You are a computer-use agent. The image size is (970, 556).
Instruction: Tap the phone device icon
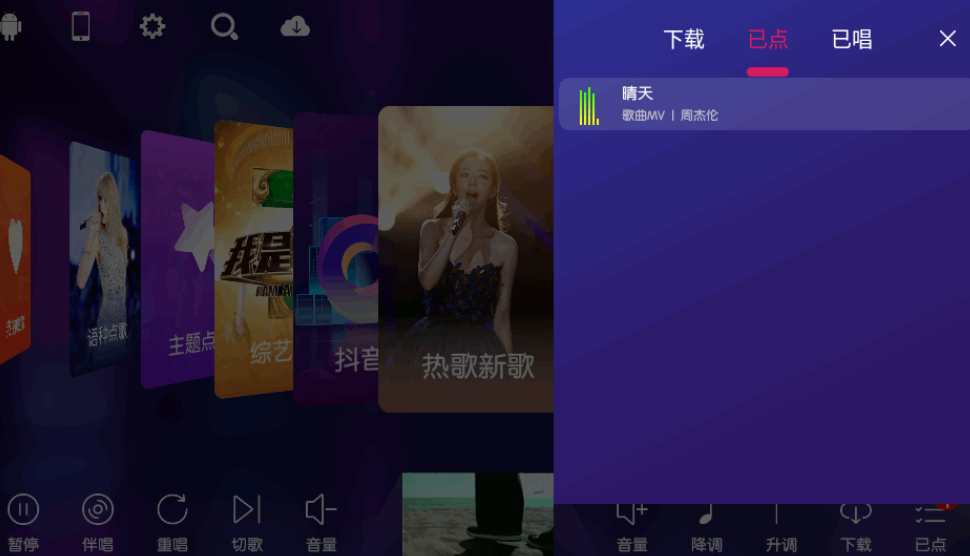pyautogui.click(x=81, y=26)
